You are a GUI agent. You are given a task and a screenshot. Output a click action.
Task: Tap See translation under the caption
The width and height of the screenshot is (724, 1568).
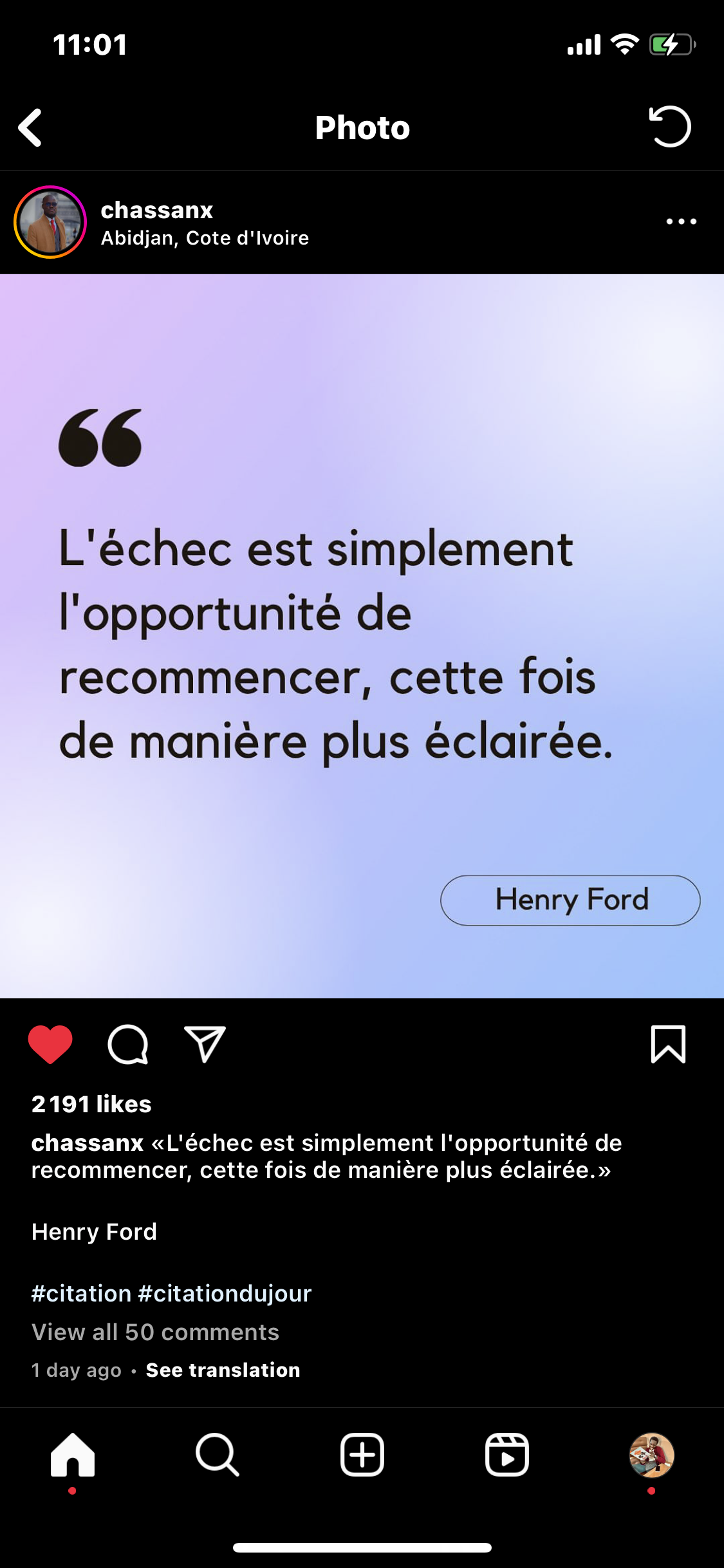click(223, 1370)
